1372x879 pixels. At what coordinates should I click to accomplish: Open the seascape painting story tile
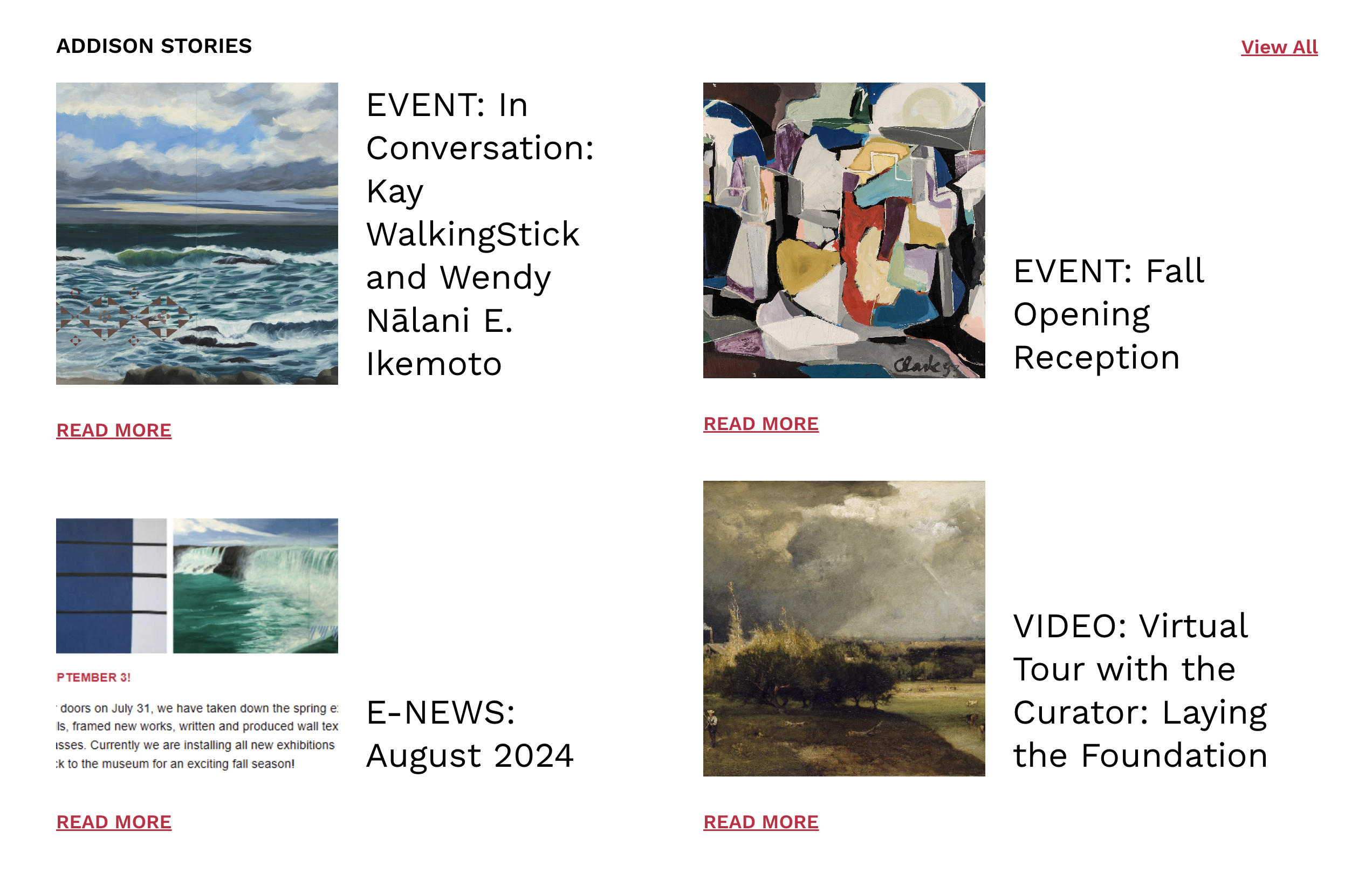pos(197,234)
